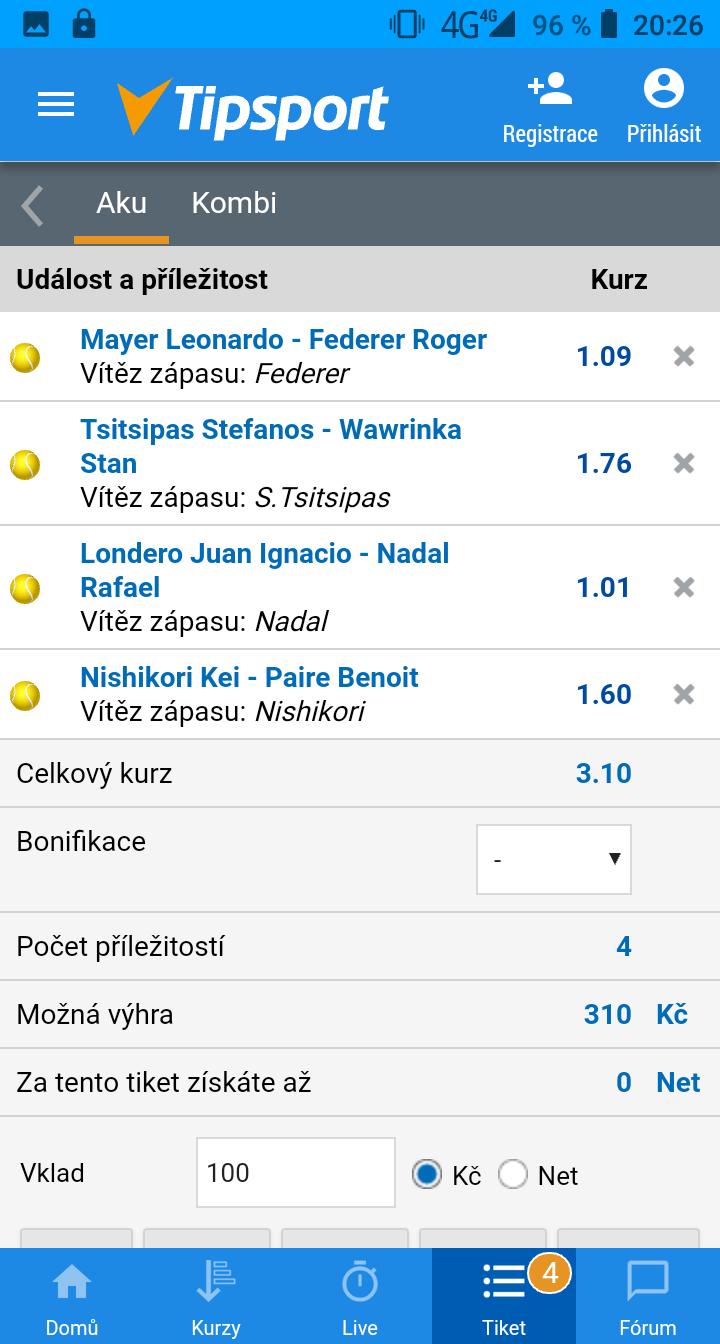Open the Mayer Leonardo - Federer Roger match link
Viewport: 720px width, 1344px height.
click(283, 340)
